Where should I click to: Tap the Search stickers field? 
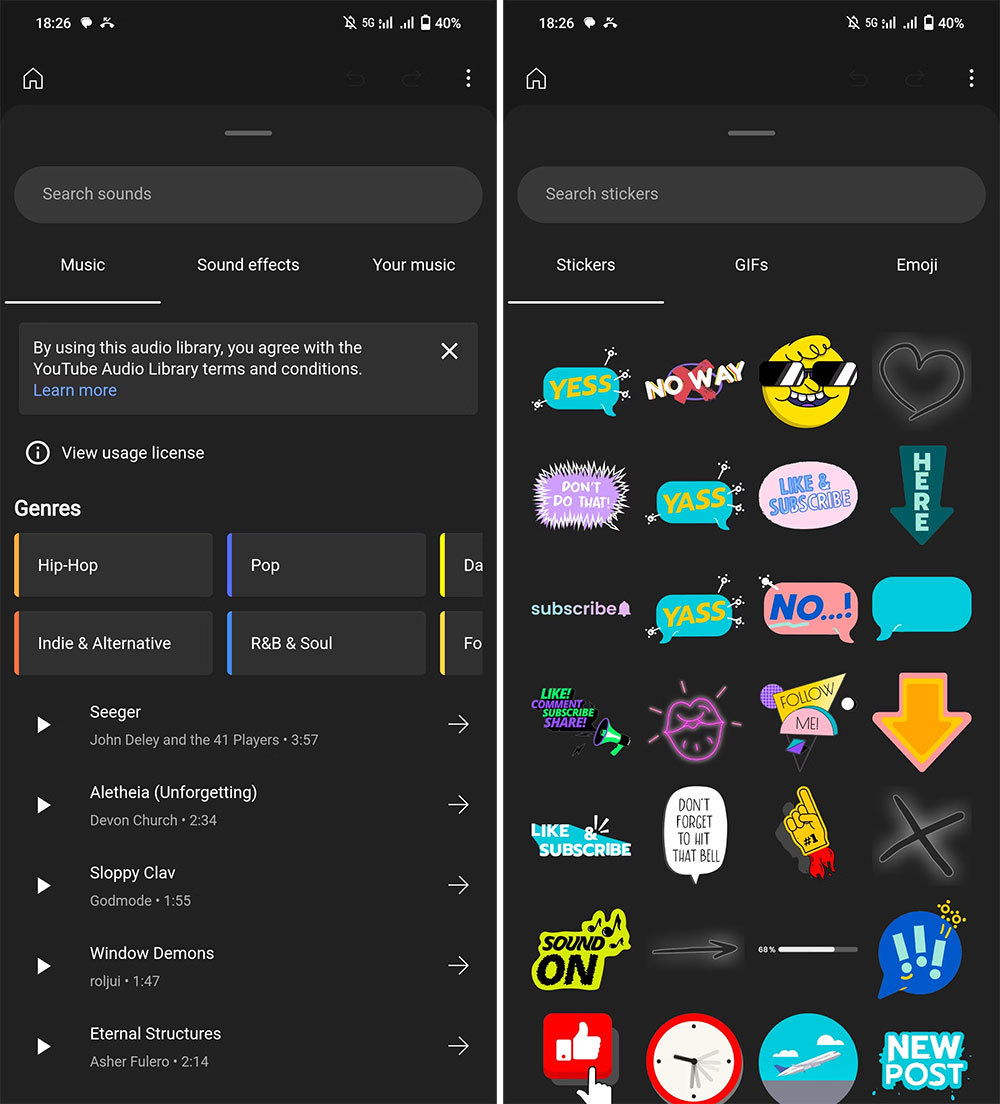pos(751,194)
